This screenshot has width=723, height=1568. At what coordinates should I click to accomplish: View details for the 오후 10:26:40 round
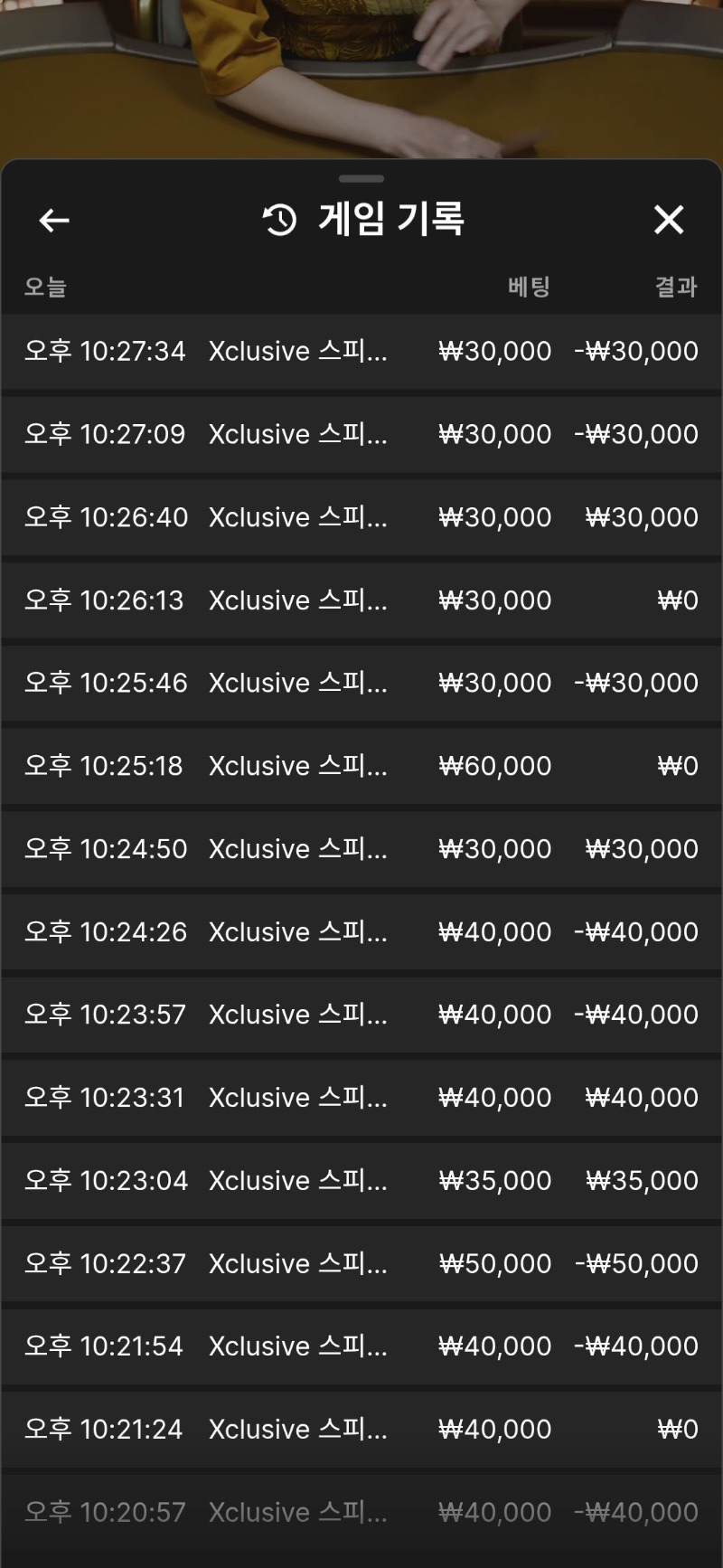click(x=361, y=517)
